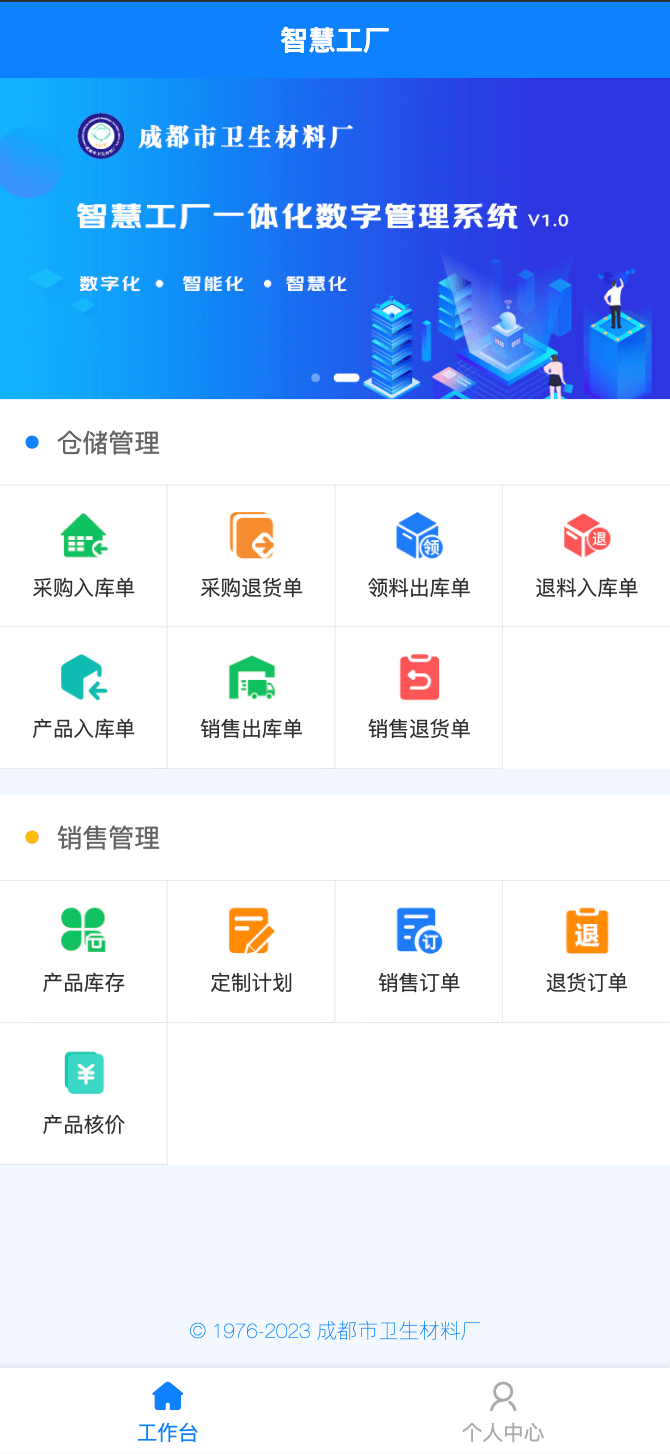View 产品库存 in sales management
Viewport: 670px width, 1454px height.
click(84, 951)
